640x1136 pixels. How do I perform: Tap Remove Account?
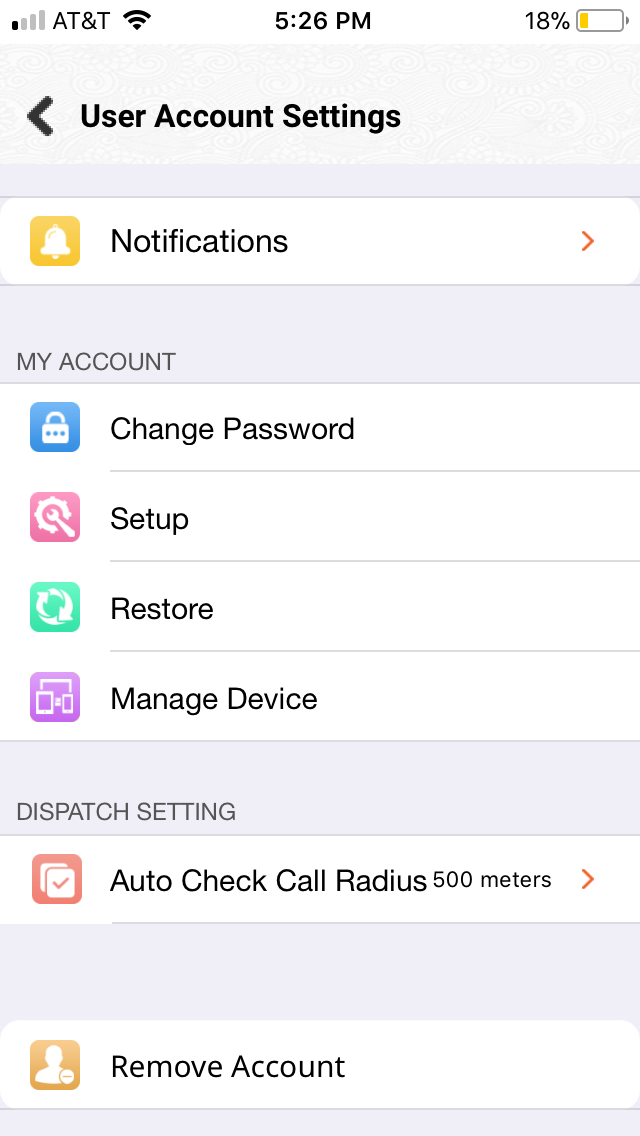click(x=320, y=1066)
